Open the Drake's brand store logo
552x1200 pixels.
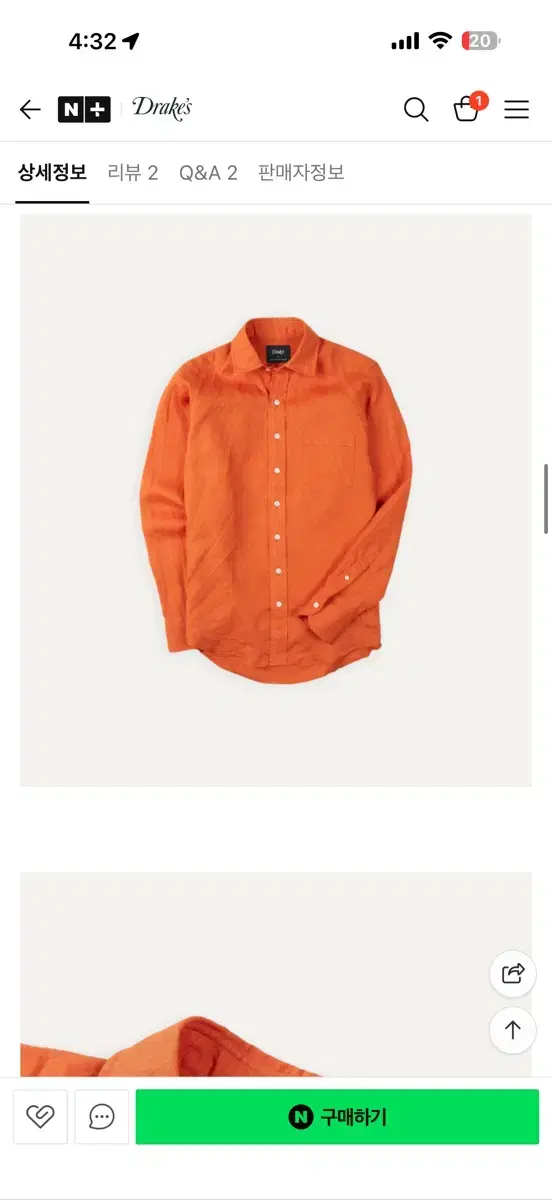(162, 109)
